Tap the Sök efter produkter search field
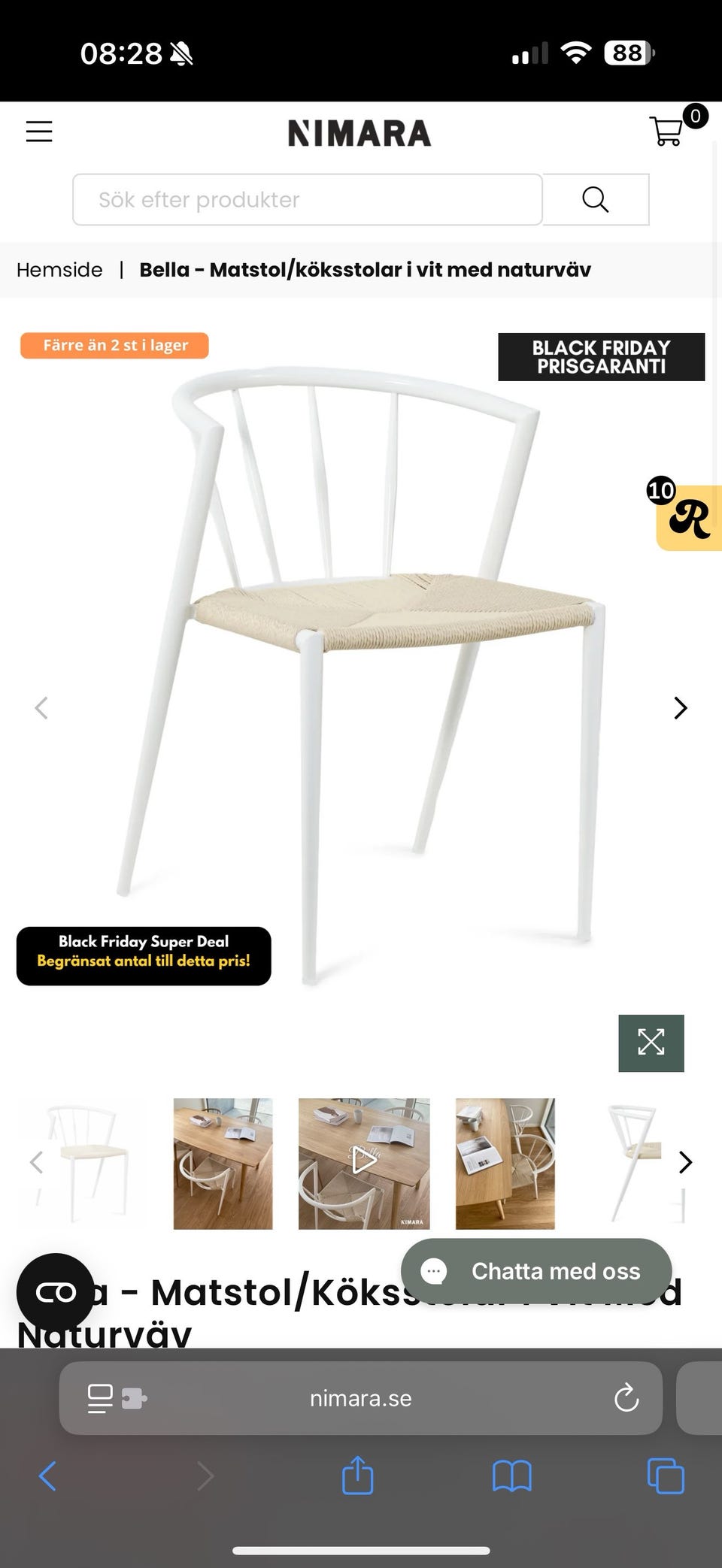The height and width of the screenshot is (1568, 722). [307, 200]
